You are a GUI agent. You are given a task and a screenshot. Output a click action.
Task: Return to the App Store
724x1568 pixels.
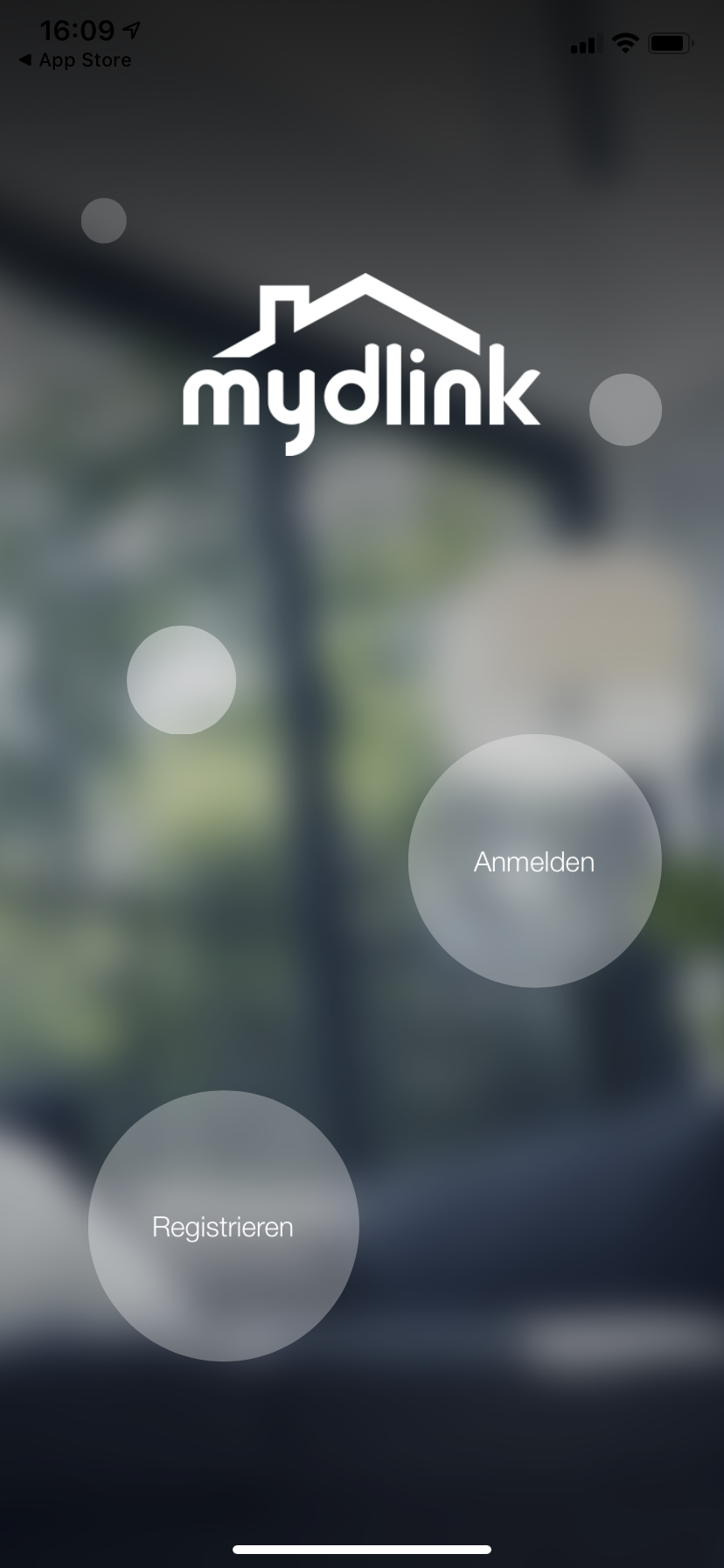pos(75,60)
